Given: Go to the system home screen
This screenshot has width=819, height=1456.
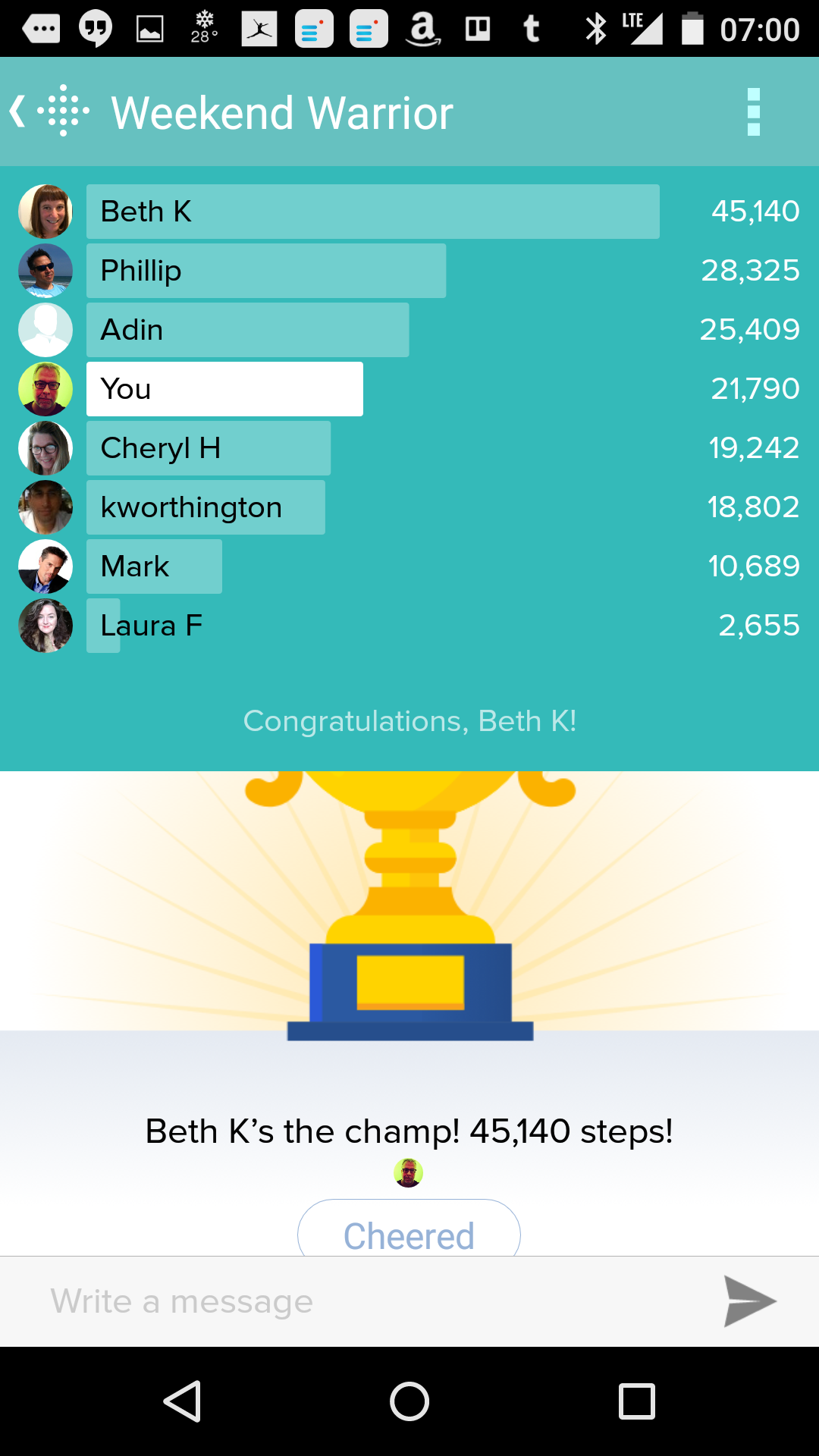Looking at the screenshot, I should [409, 1401].
